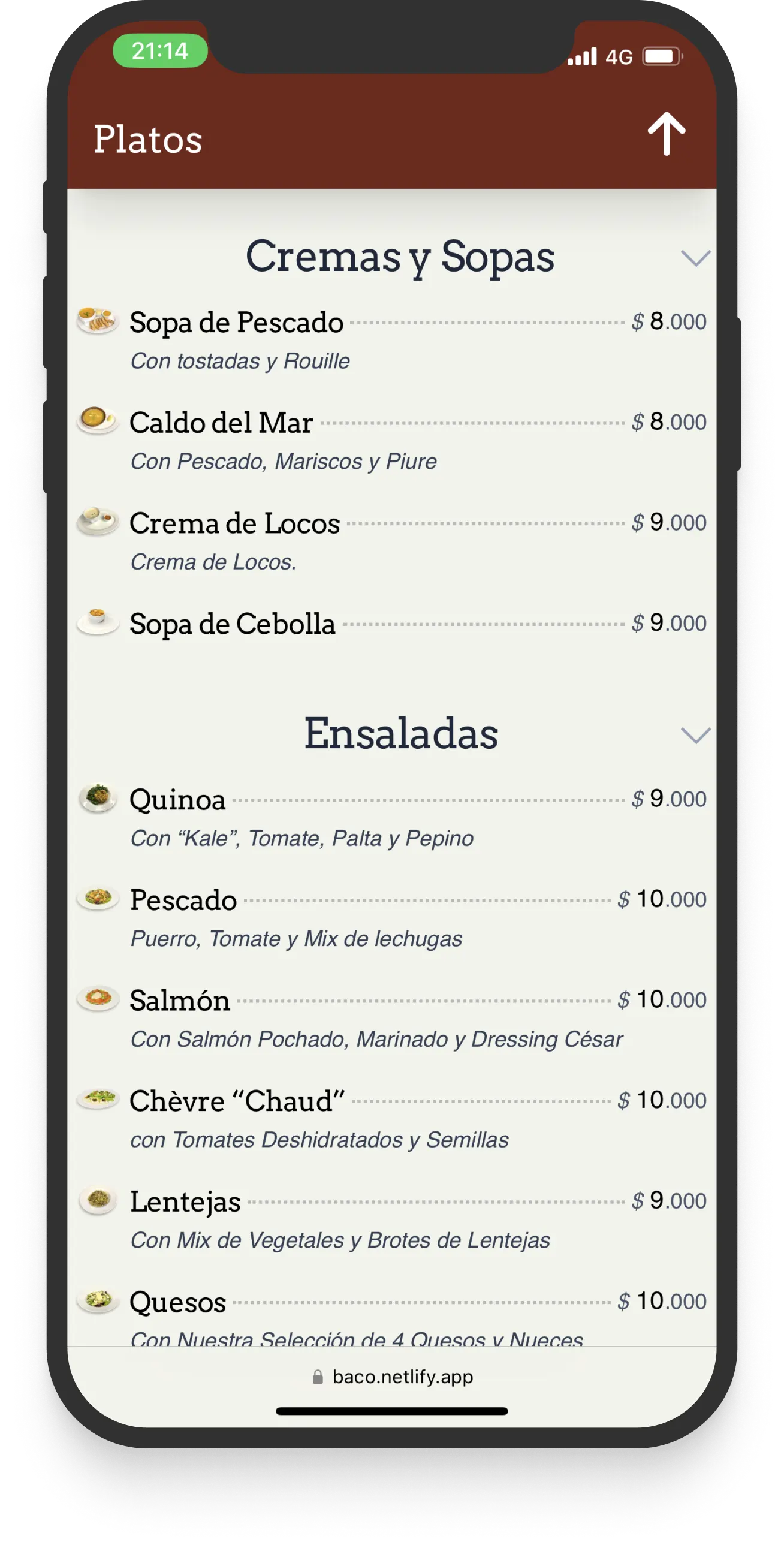Collapse the Cremas y Sopas section

(x=695, y=258)
